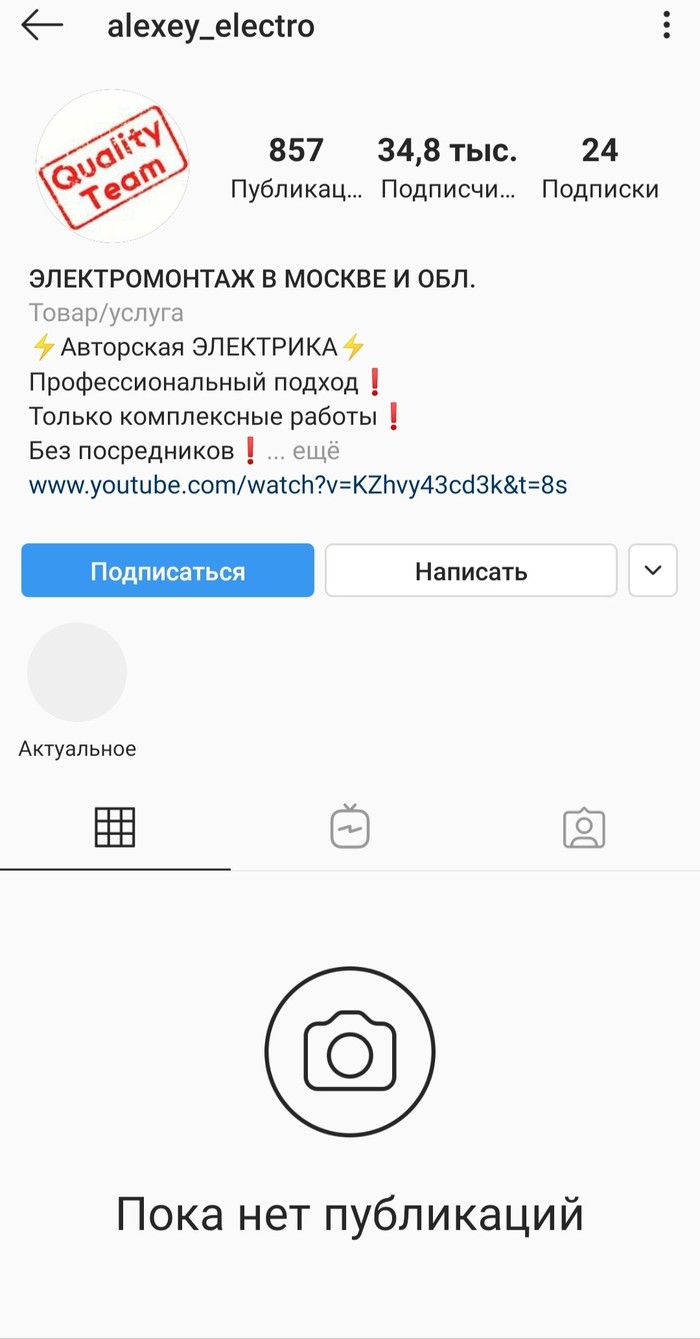Expand suggested accounts dropdown arrow
The width and height of the screenshot is (700, 1339).
[x=653, y=571]
